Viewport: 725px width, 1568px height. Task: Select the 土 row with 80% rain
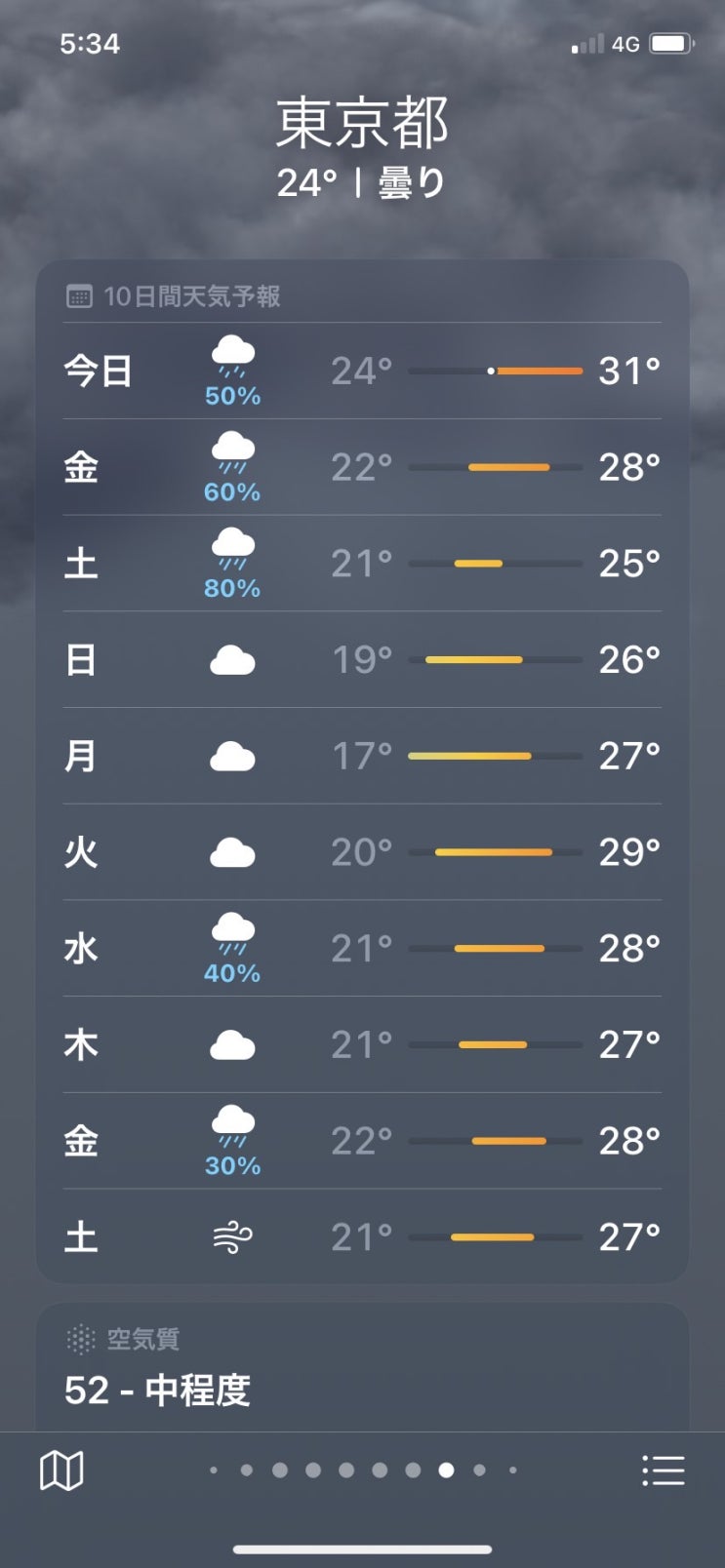362,564
